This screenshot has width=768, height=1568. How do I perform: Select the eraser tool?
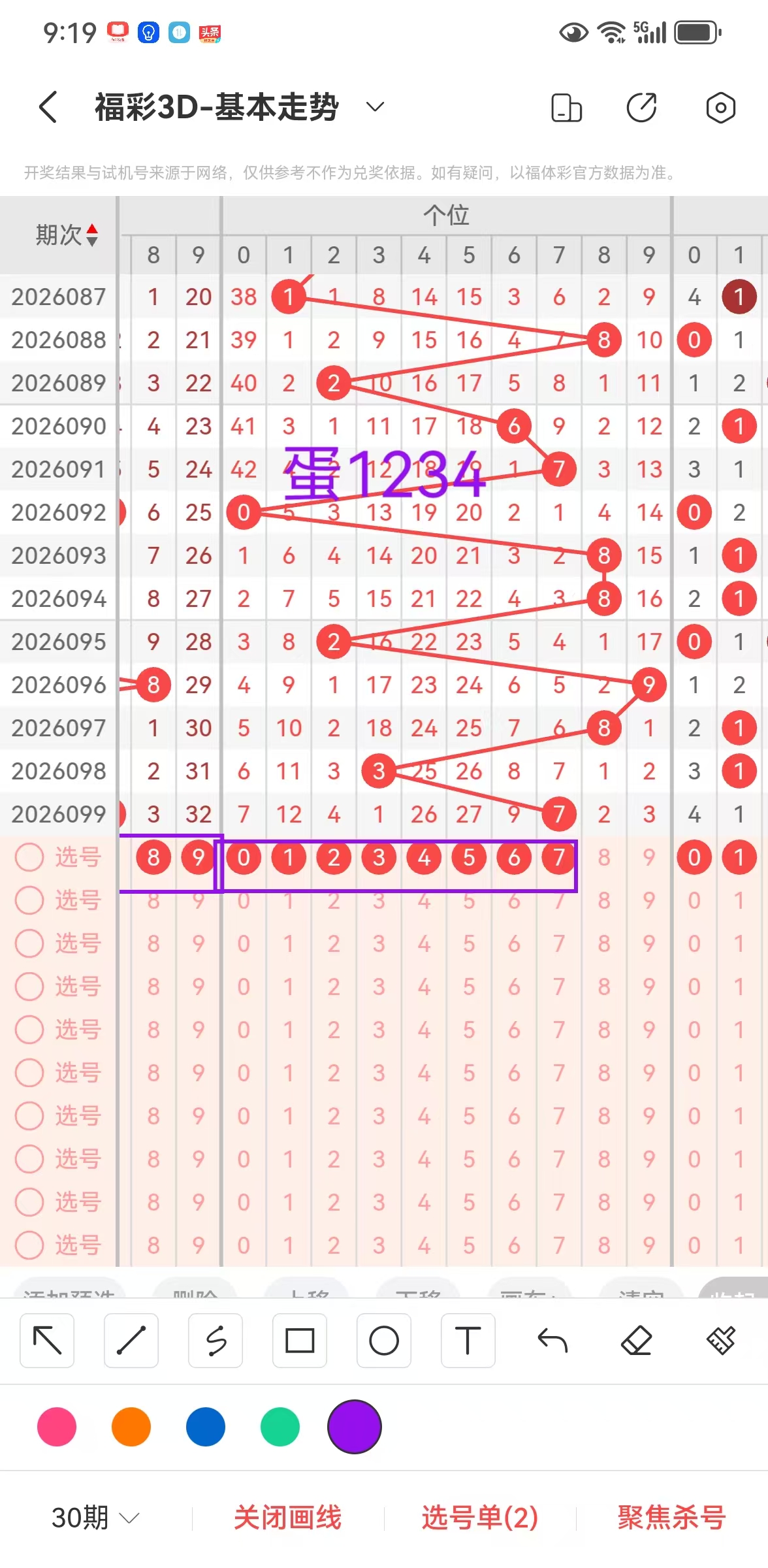(x=637, y=1341)
